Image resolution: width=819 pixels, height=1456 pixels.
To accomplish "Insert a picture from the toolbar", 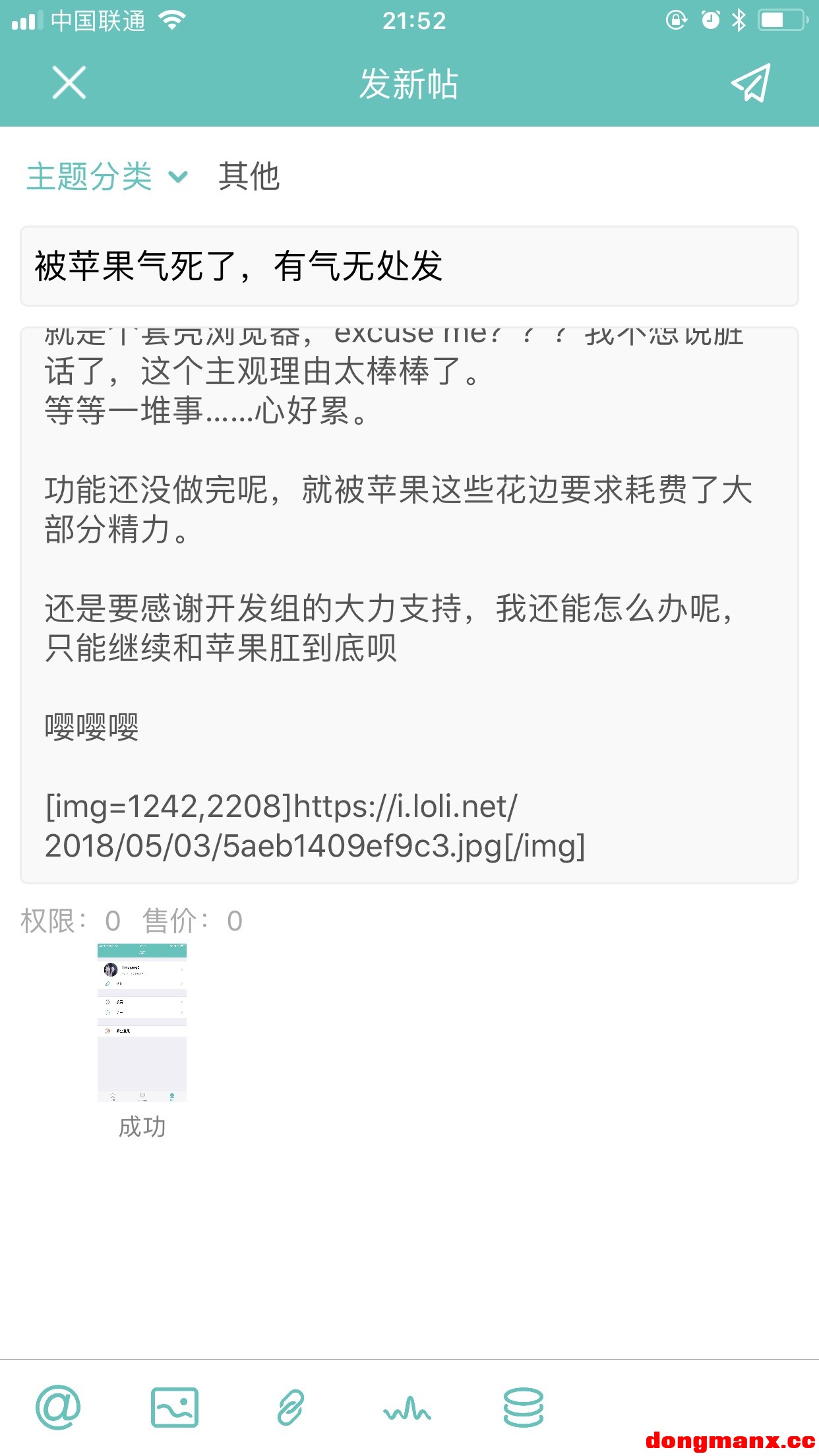I will [175, 1407].
